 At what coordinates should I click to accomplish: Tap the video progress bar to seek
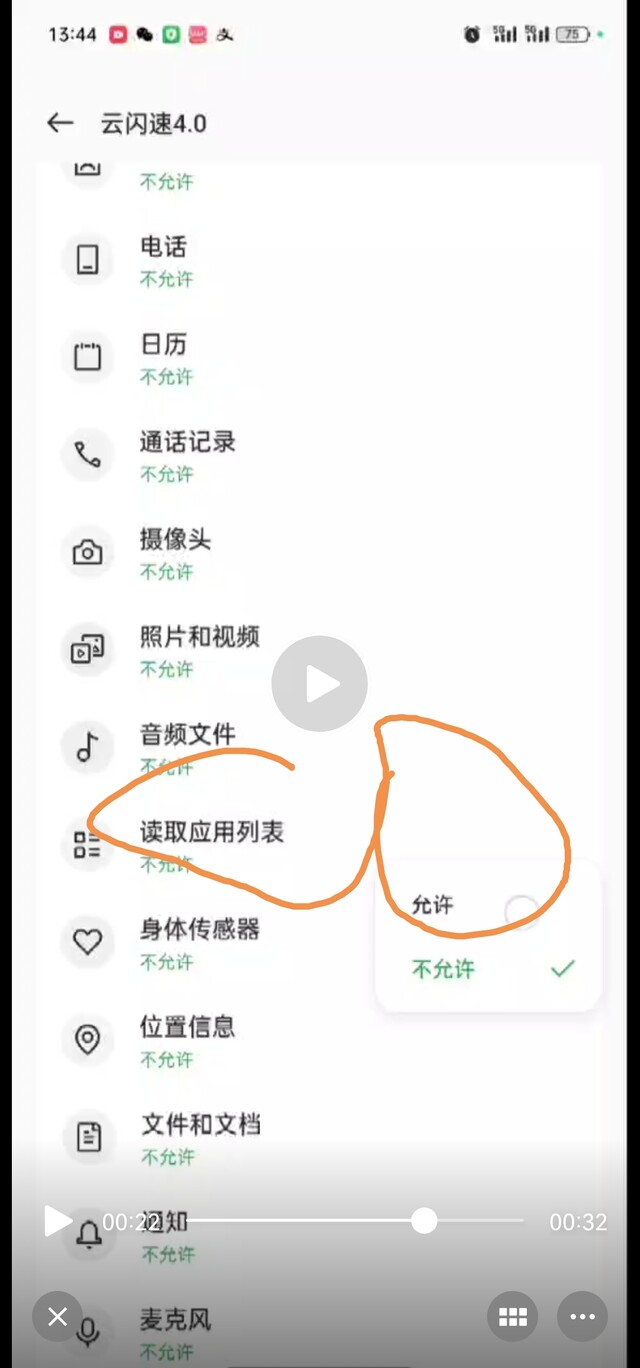[x=346, y=1221]
